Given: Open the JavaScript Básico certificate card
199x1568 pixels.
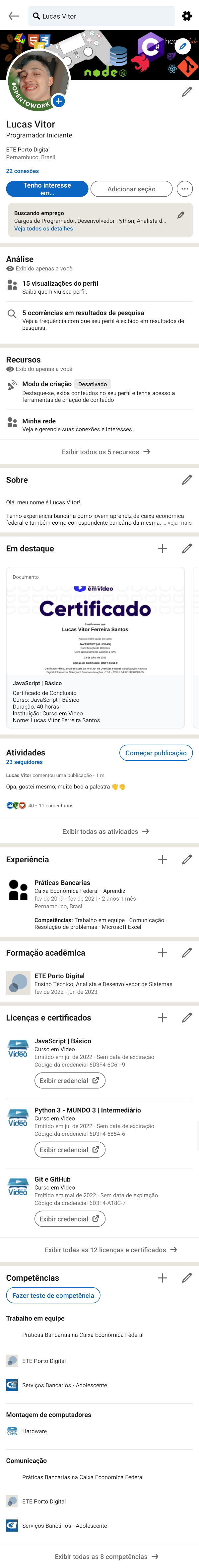Looking at the screenshot, I should pyautogui.click(x=95, y=647).
